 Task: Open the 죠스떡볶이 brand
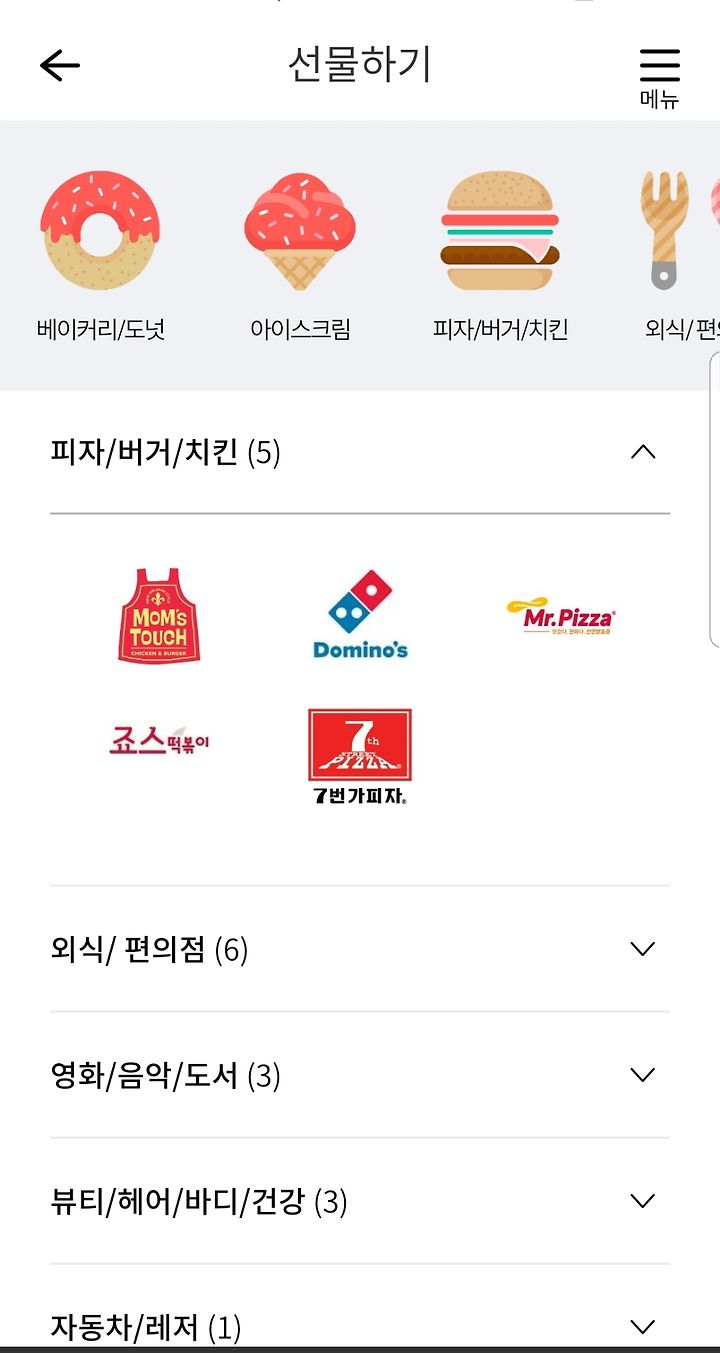pos(159,739)
